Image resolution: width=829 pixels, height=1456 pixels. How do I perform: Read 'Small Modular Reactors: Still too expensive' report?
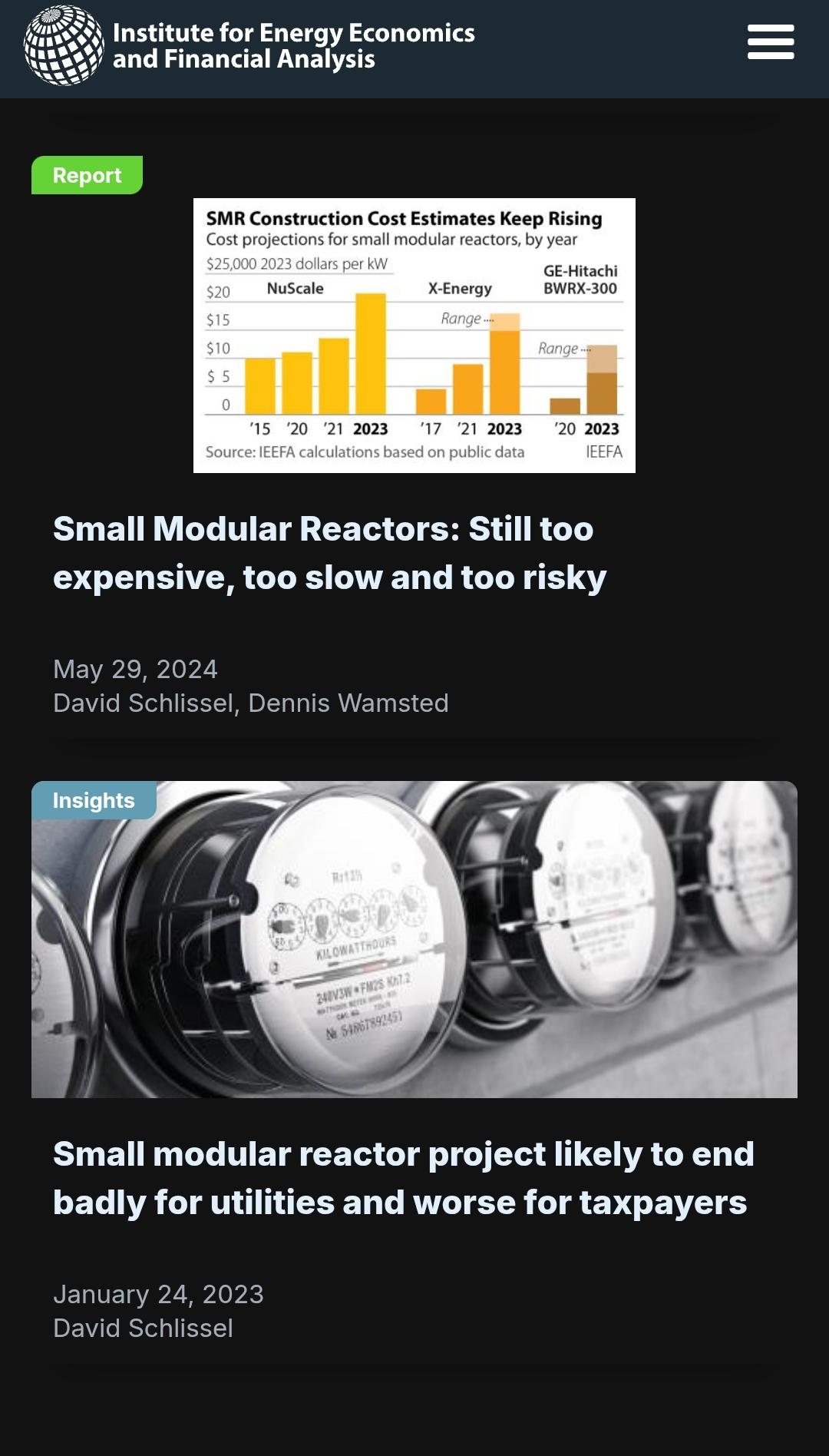pyautogui.click(x=330, y=553)
